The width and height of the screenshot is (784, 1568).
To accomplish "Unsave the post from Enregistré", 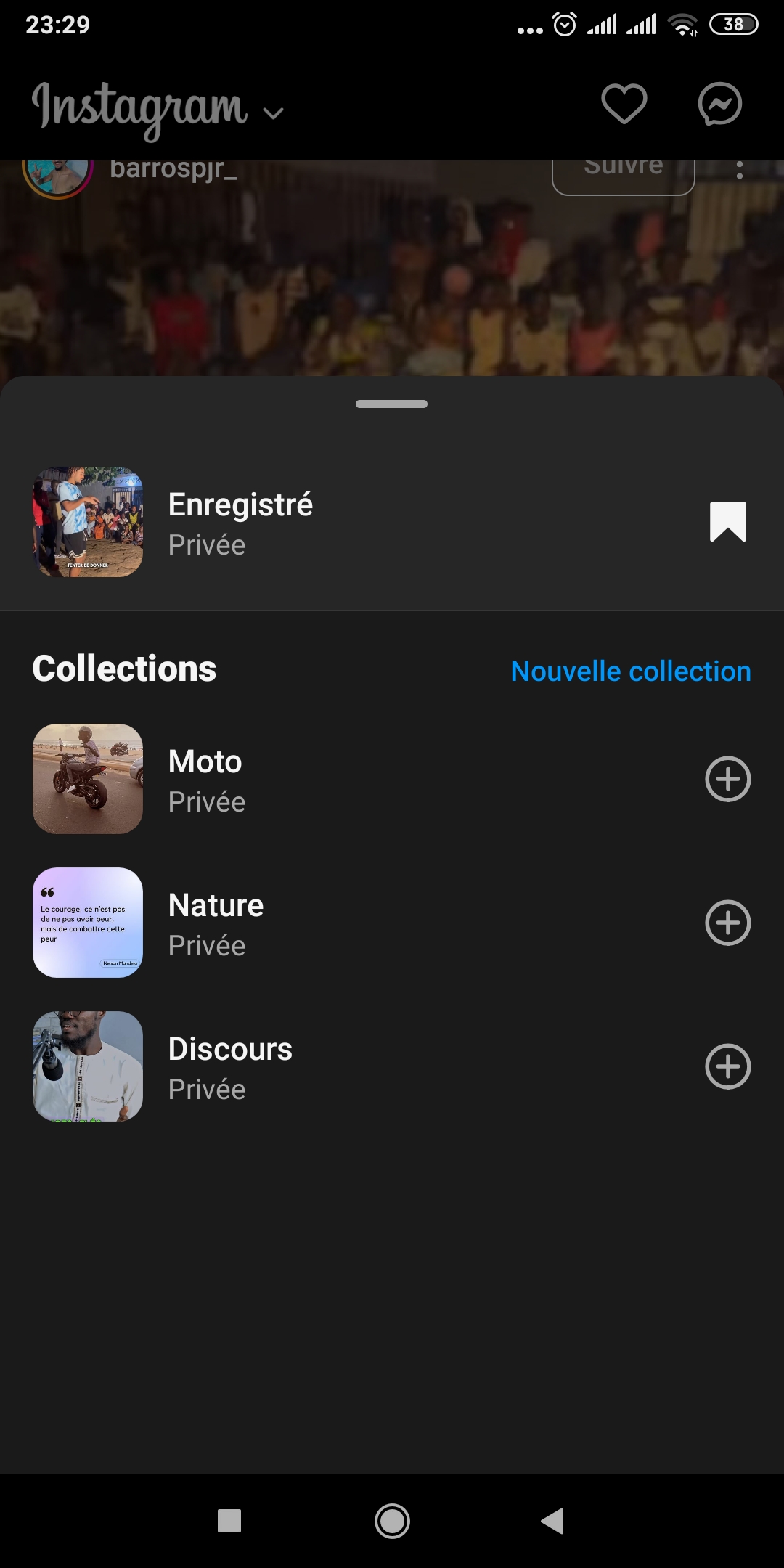I will click(727, 521).
